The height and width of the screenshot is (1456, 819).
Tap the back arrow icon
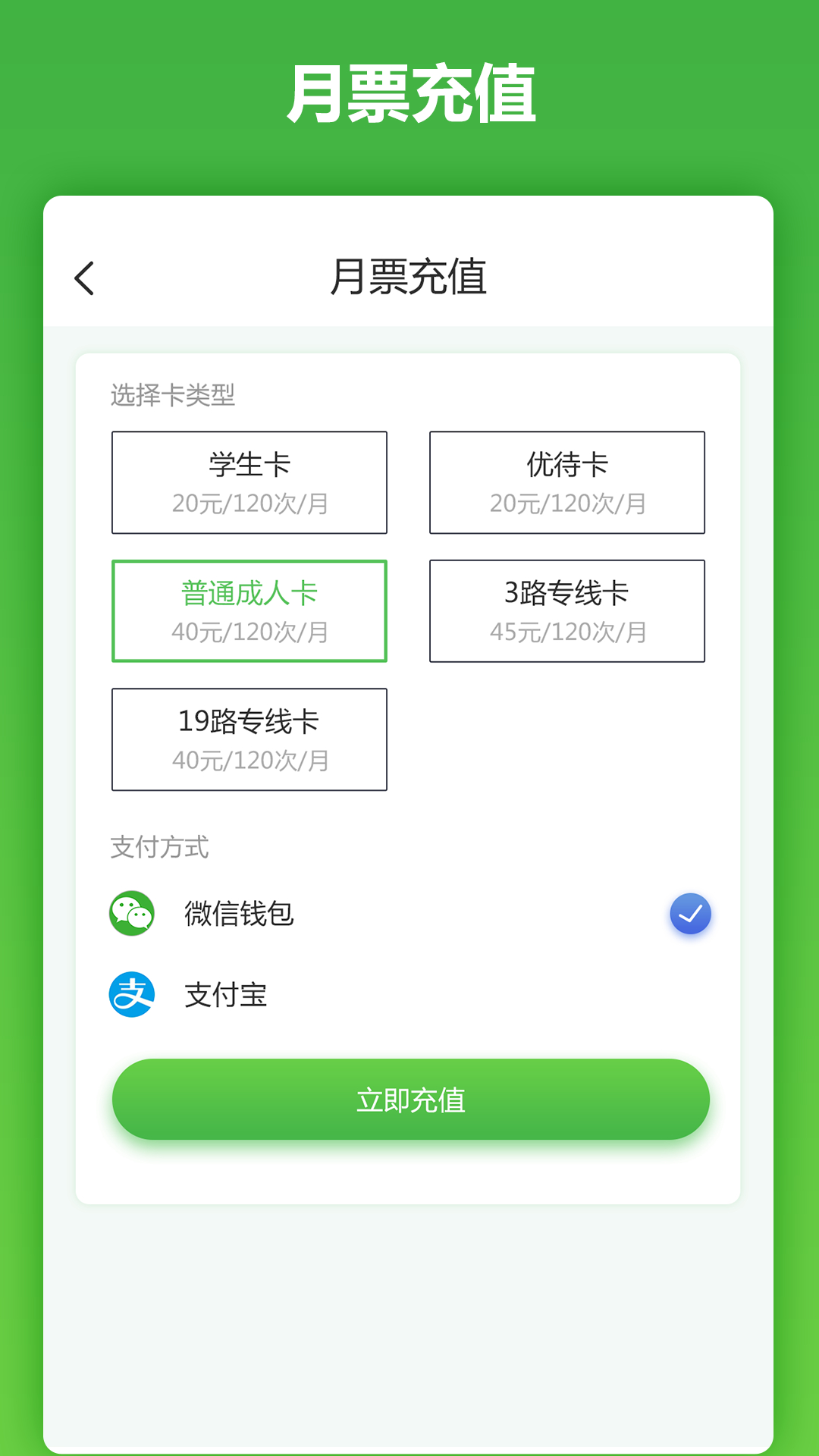click(x=85, y=278)
